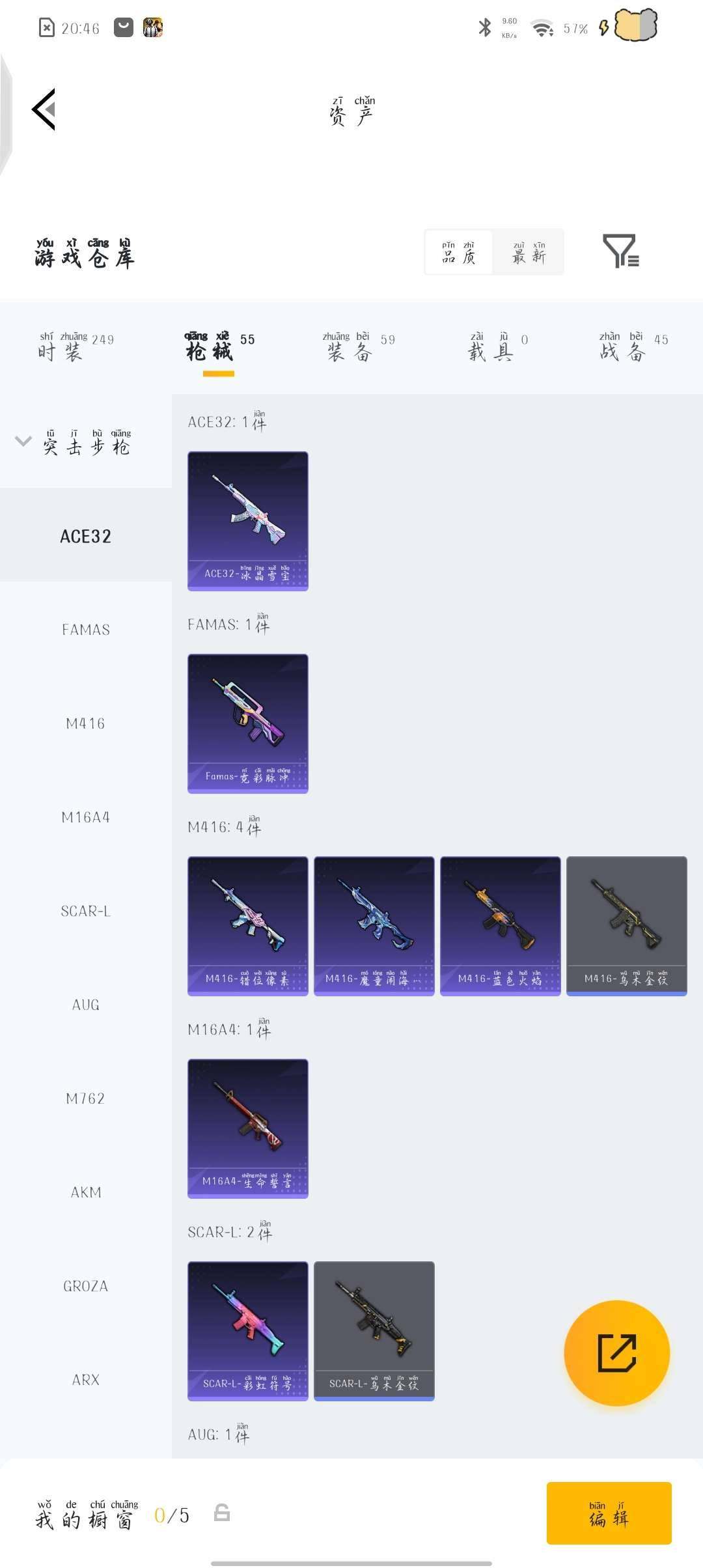
Task: Switch to the 装备 tab
Action: [358, 347]
